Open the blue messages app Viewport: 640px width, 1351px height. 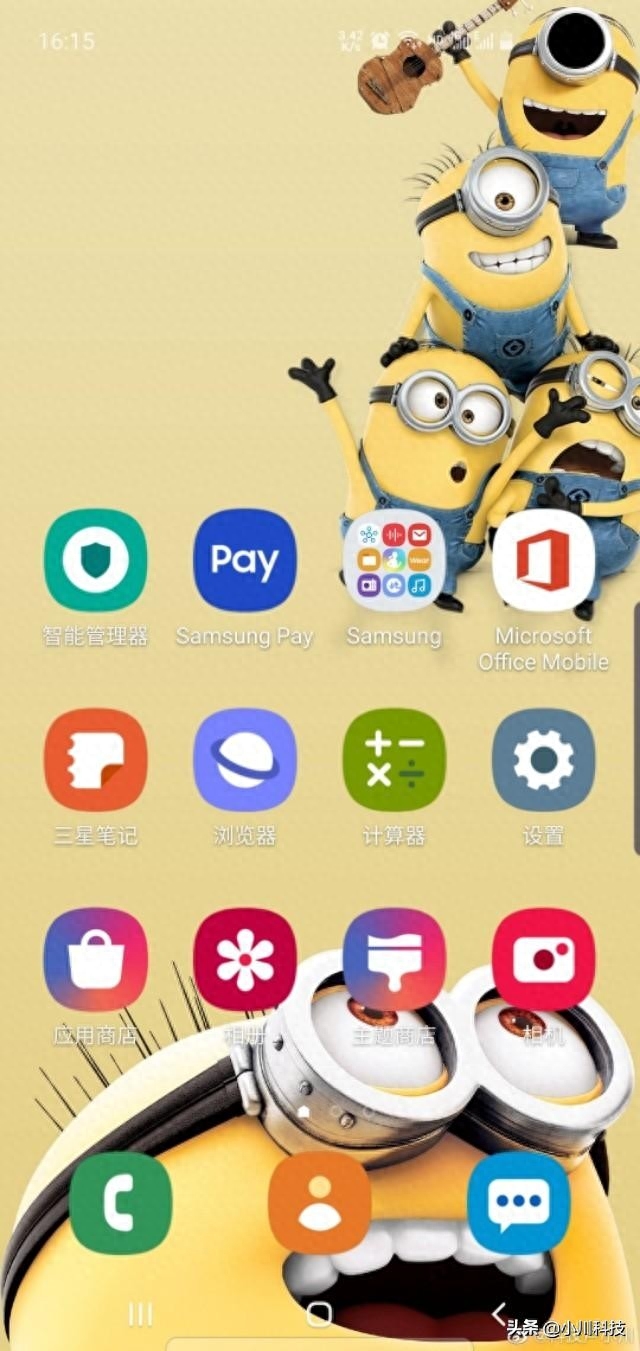click(x=518, y=1203)
